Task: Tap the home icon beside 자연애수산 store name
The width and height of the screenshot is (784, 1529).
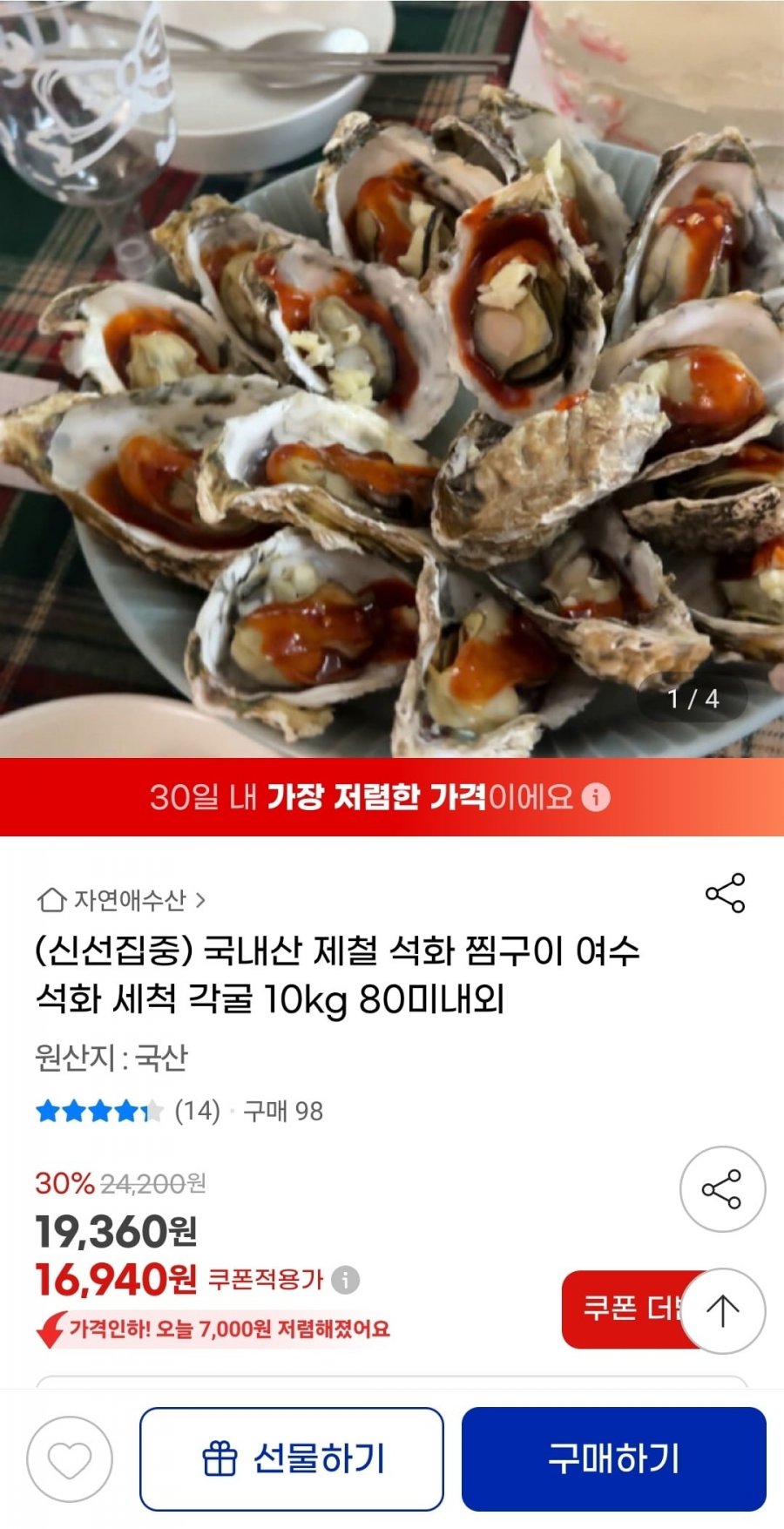Action: pos(50,894)
